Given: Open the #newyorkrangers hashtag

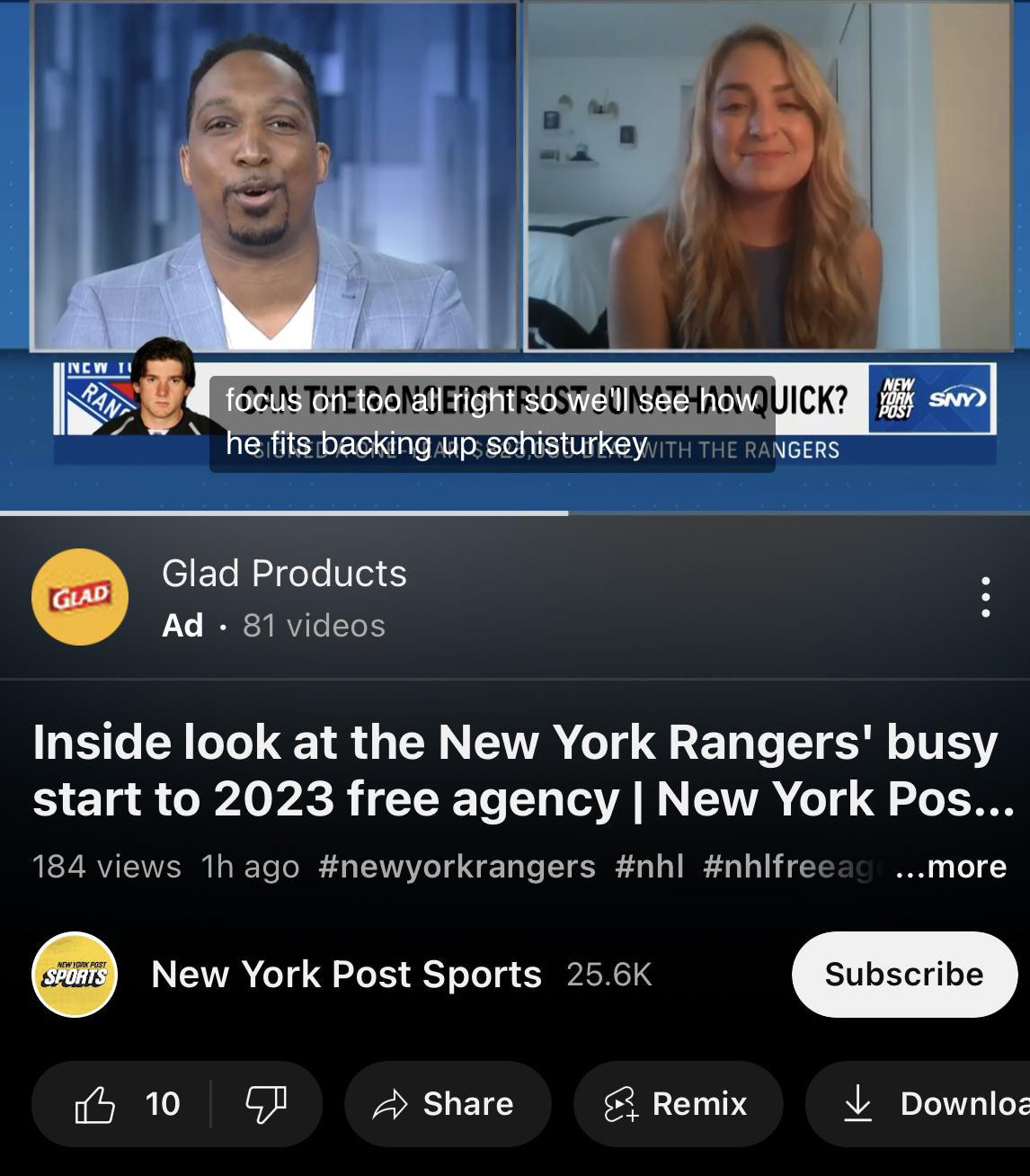Looking at the screenshot, I should pos(457,866).
